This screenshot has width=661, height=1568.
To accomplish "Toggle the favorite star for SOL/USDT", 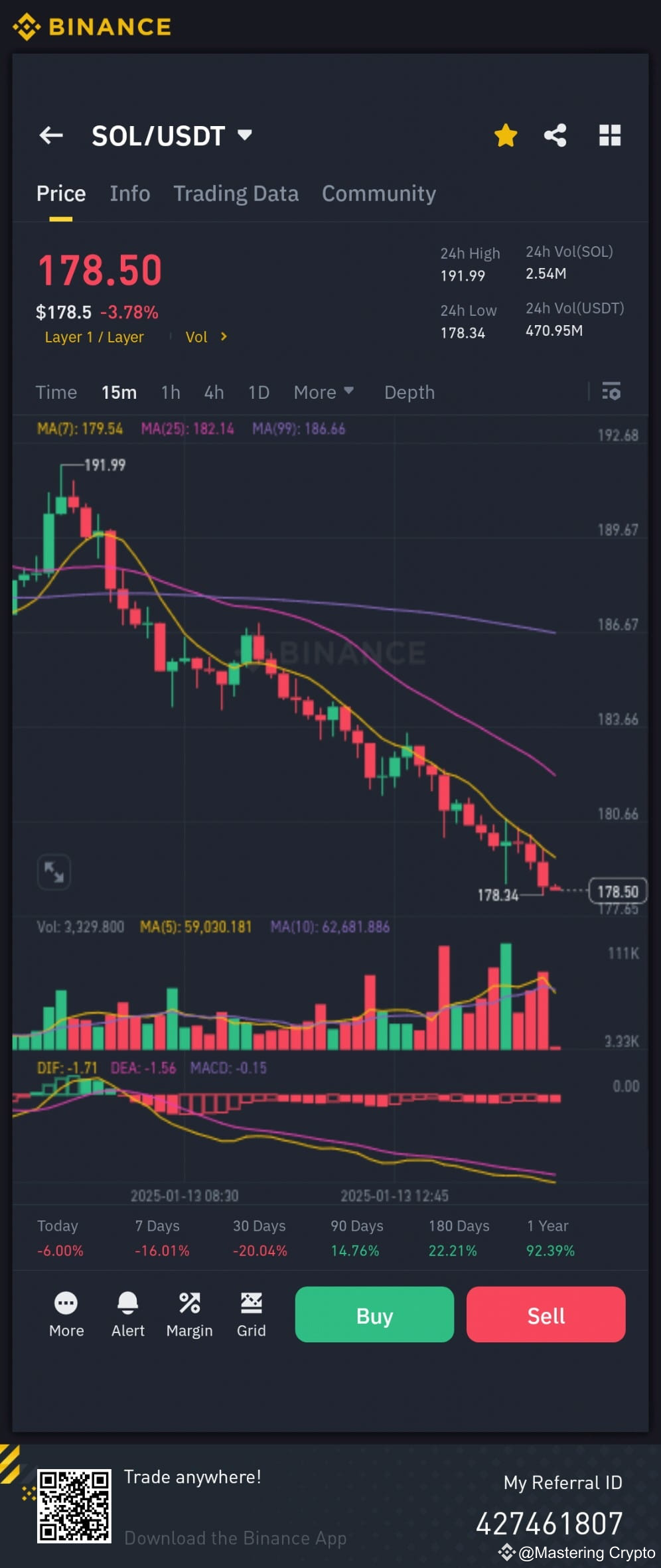I will 506,135.
